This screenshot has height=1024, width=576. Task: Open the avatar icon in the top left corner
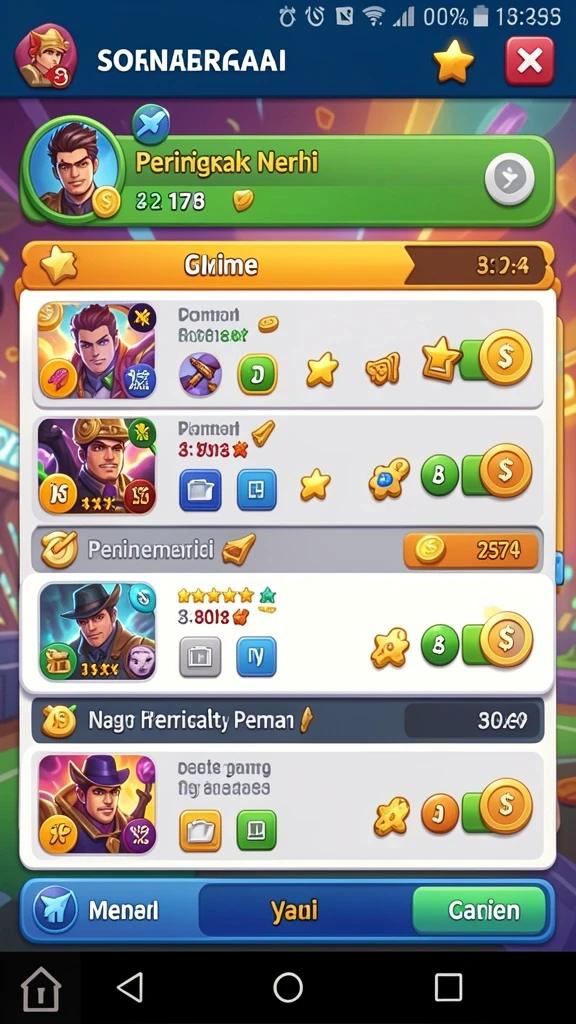tap(44, 57)
